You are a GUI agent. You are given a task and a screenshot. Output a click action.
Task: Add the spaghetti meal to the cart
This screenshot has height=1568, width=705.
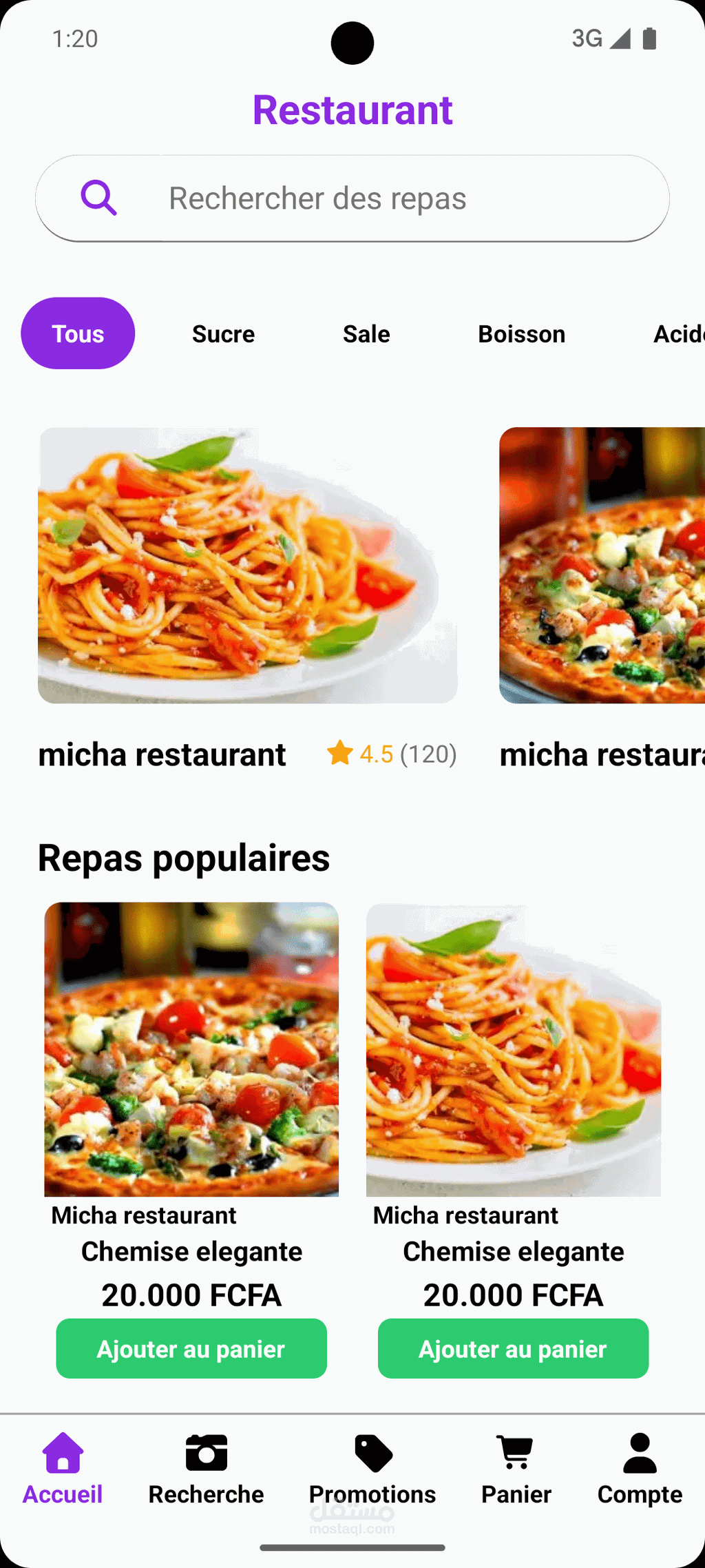point(513,1348)
